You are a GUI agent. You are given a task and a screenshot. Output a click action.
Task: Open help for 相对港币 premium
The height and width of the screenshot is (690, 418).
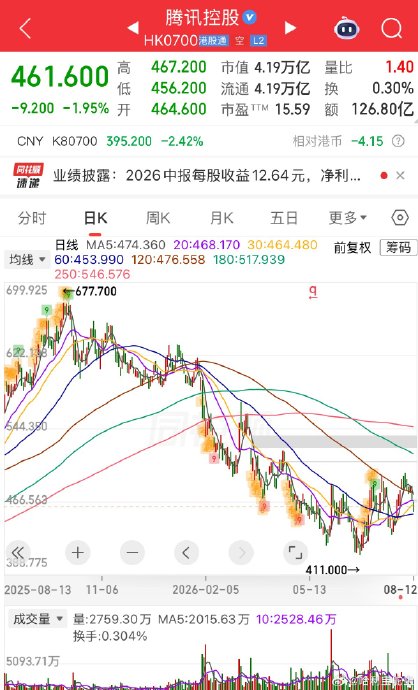398,141
